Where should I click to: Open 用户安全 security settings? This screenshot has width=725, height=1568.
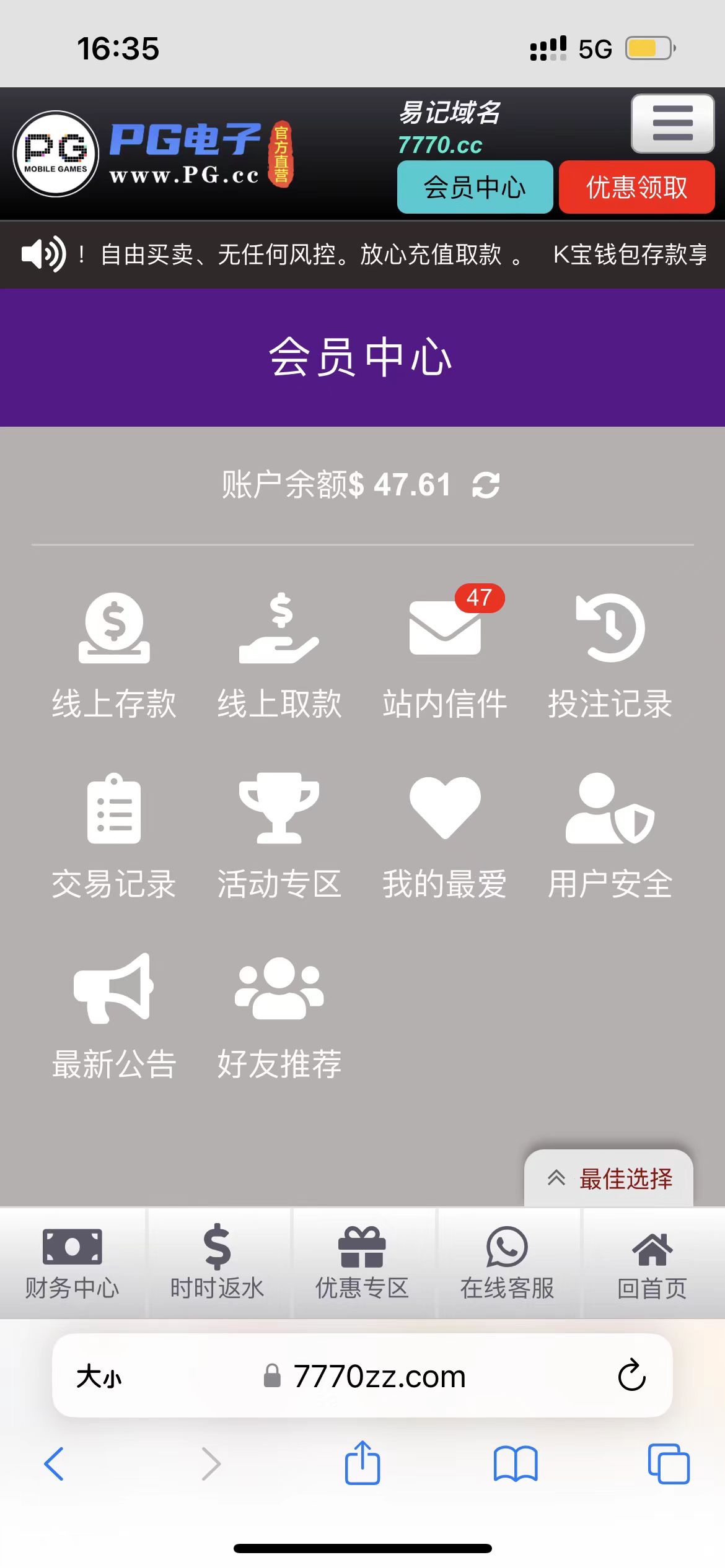[610, 835]
